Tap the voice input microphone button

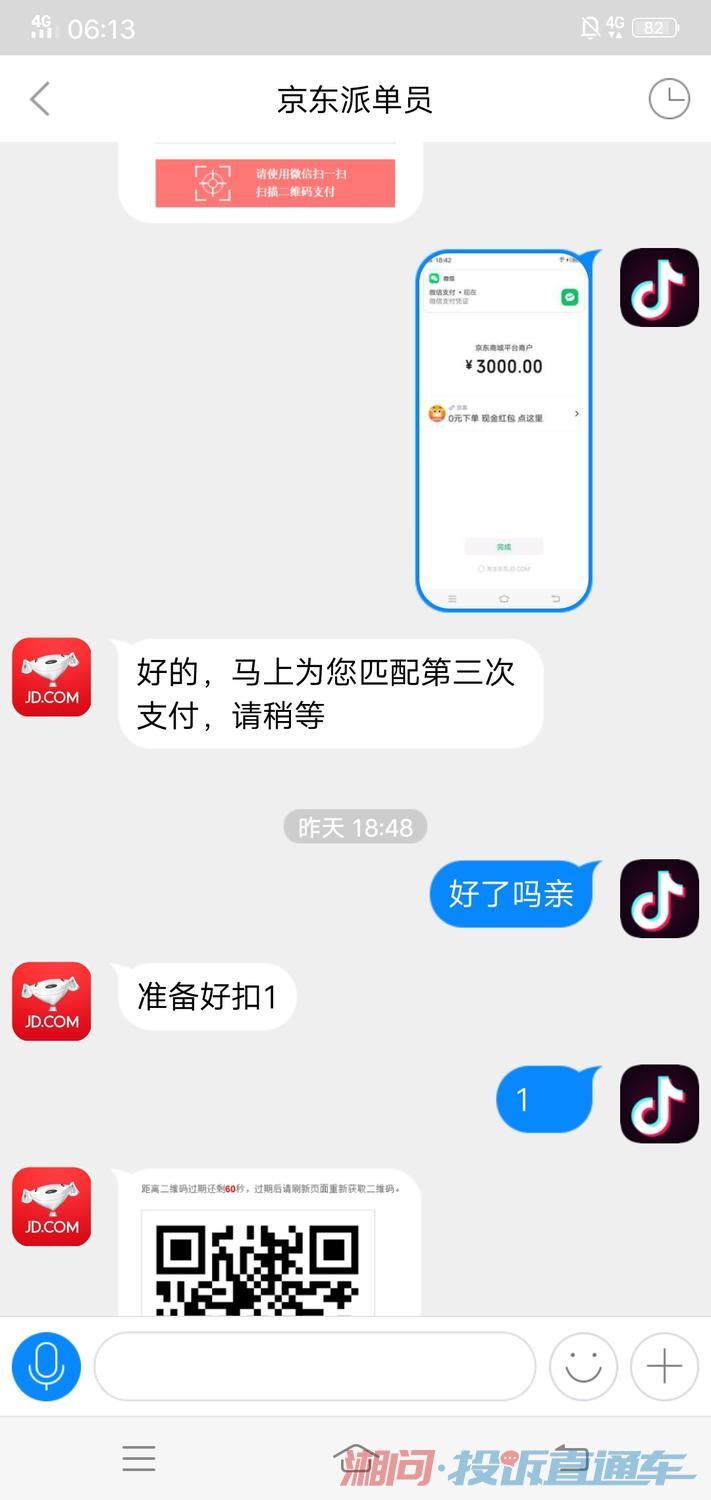point(46,1366)
